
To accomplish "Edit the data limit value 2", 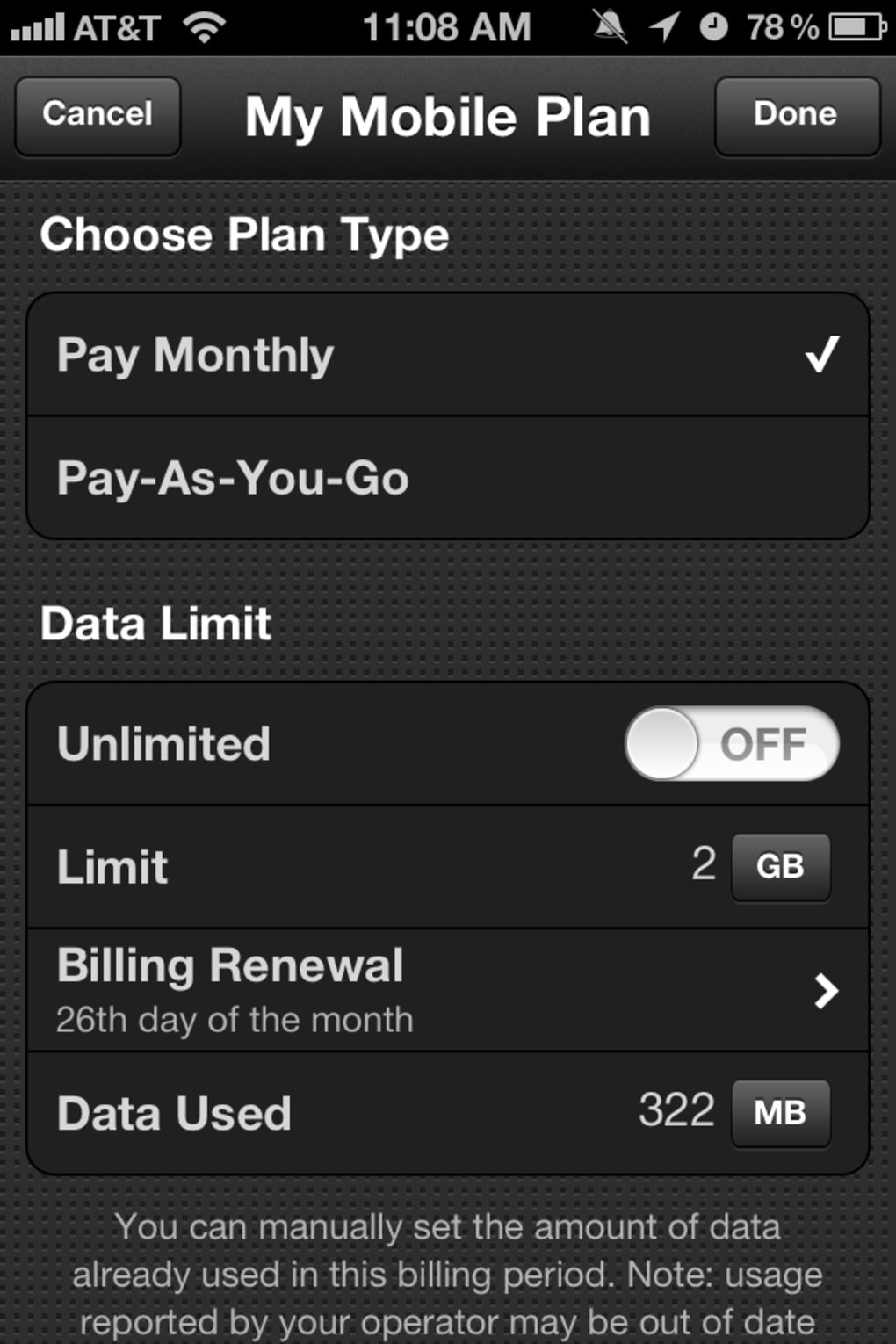I will pyautogui.click(x=703, y=864).
